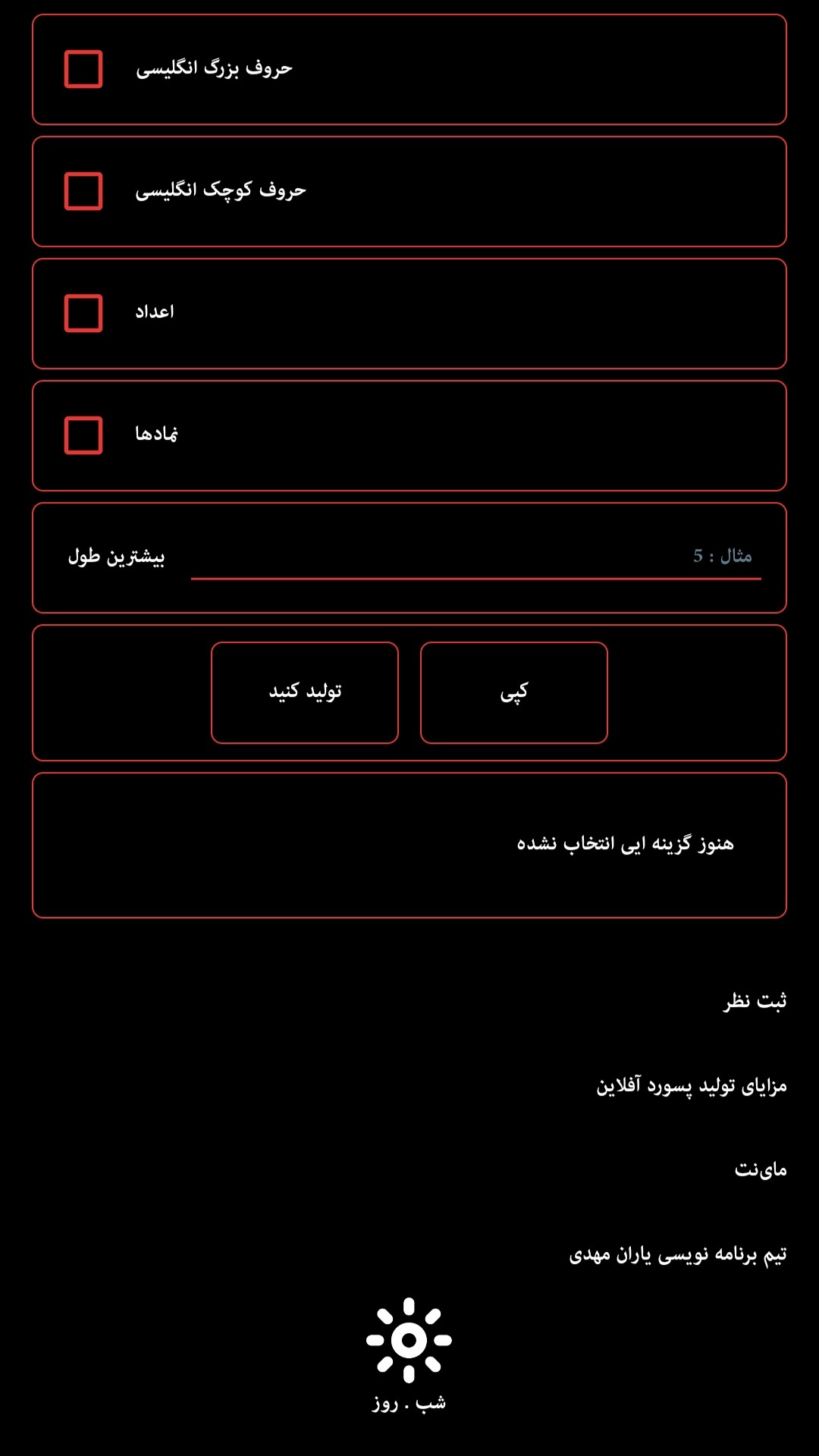The image size is (819, 1456).
Task: Click the تولید کنید button
Action: (305, 691)
